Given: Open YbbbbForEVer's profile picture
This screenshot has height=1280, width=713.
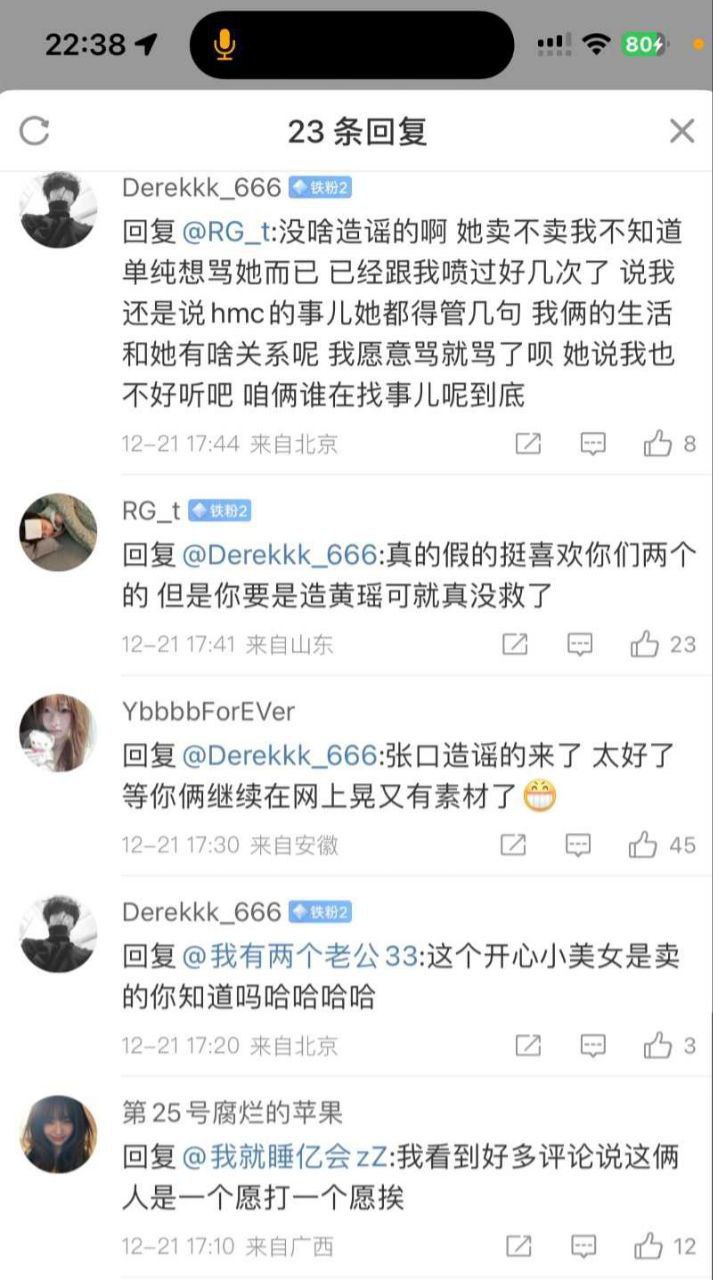Looking at the screenshot, I should click(59, 733).
